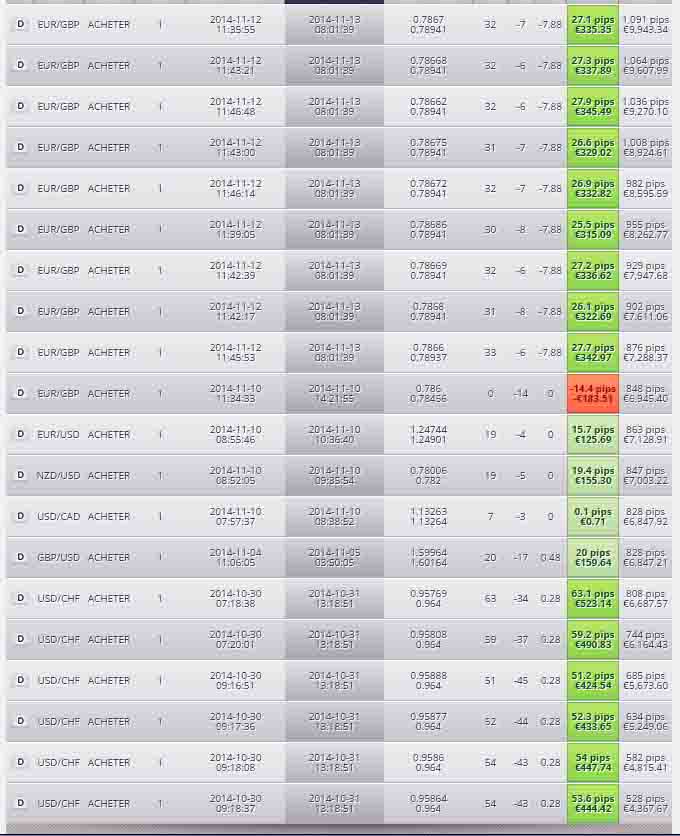Tap the D button on the USD/CAD row

(20, 516)
